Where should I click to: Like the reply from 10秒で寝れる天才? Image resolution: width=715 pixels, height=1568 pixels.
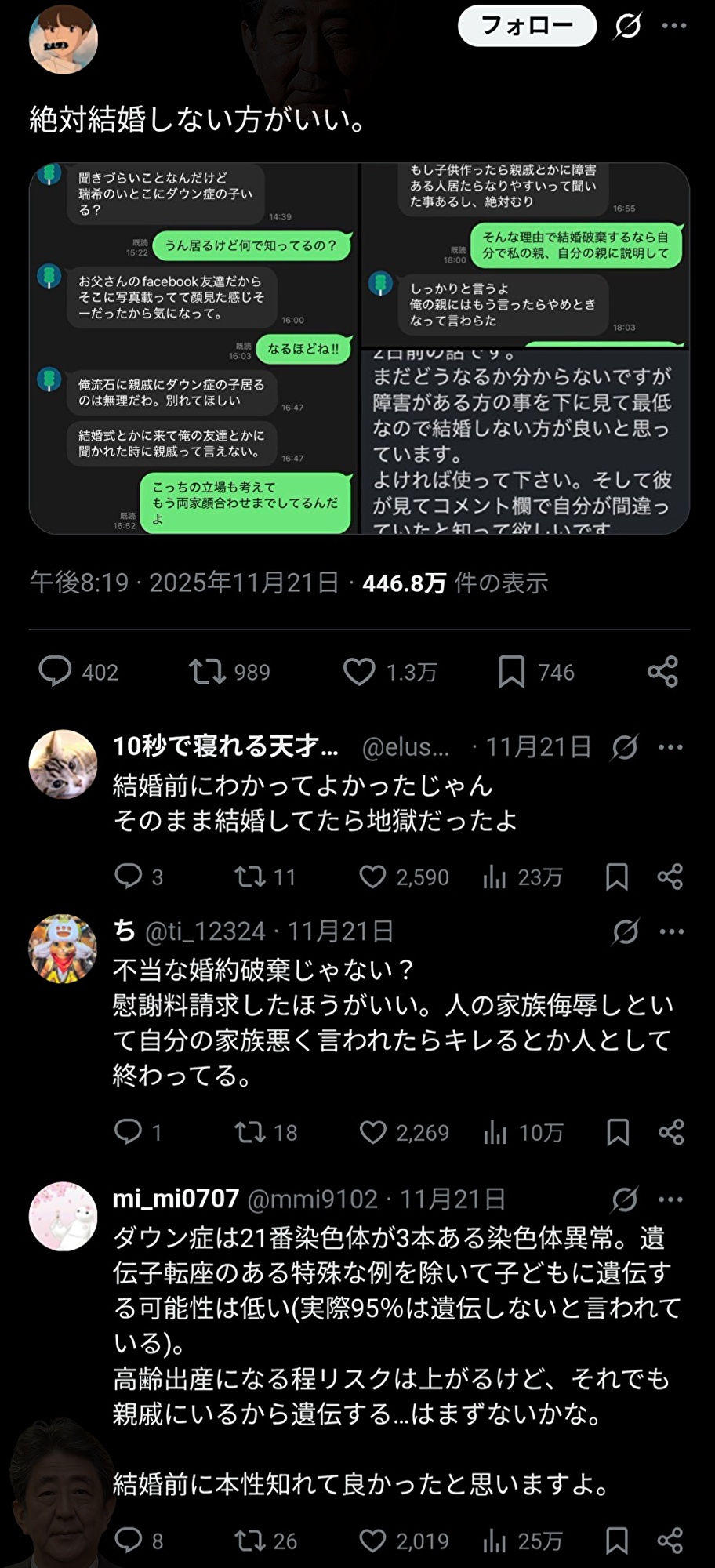tap(372, 877)
